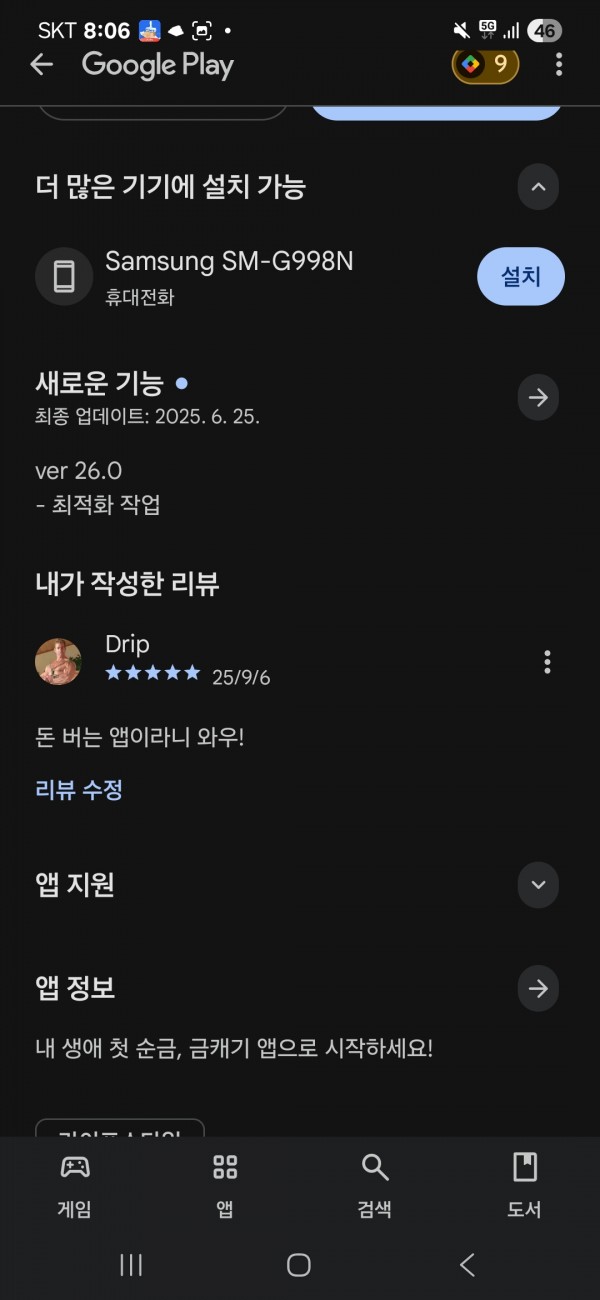The image size is (600, 1300).
Task: Open the system recent apps button
Action: 131,1265
